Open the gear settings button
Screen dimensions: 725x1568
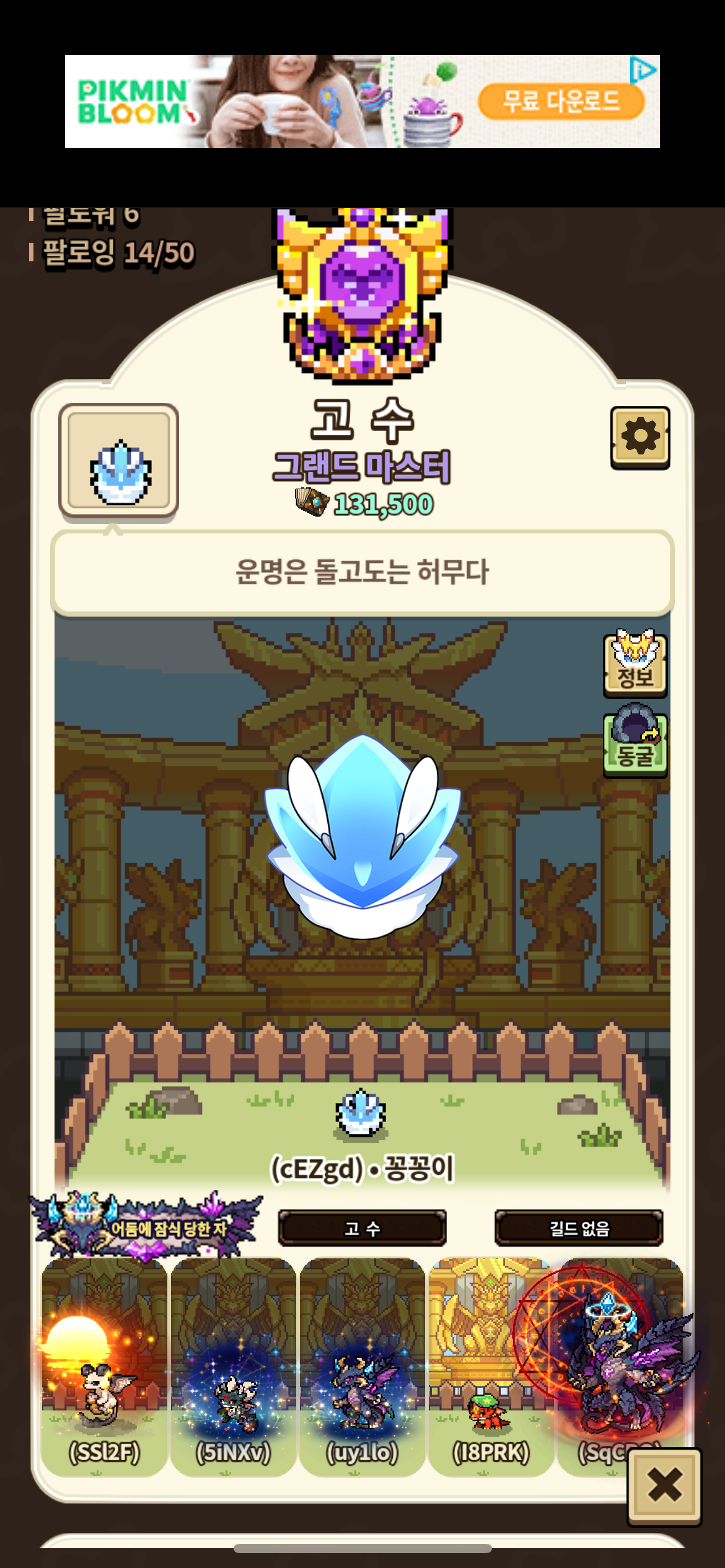(639, 437)
